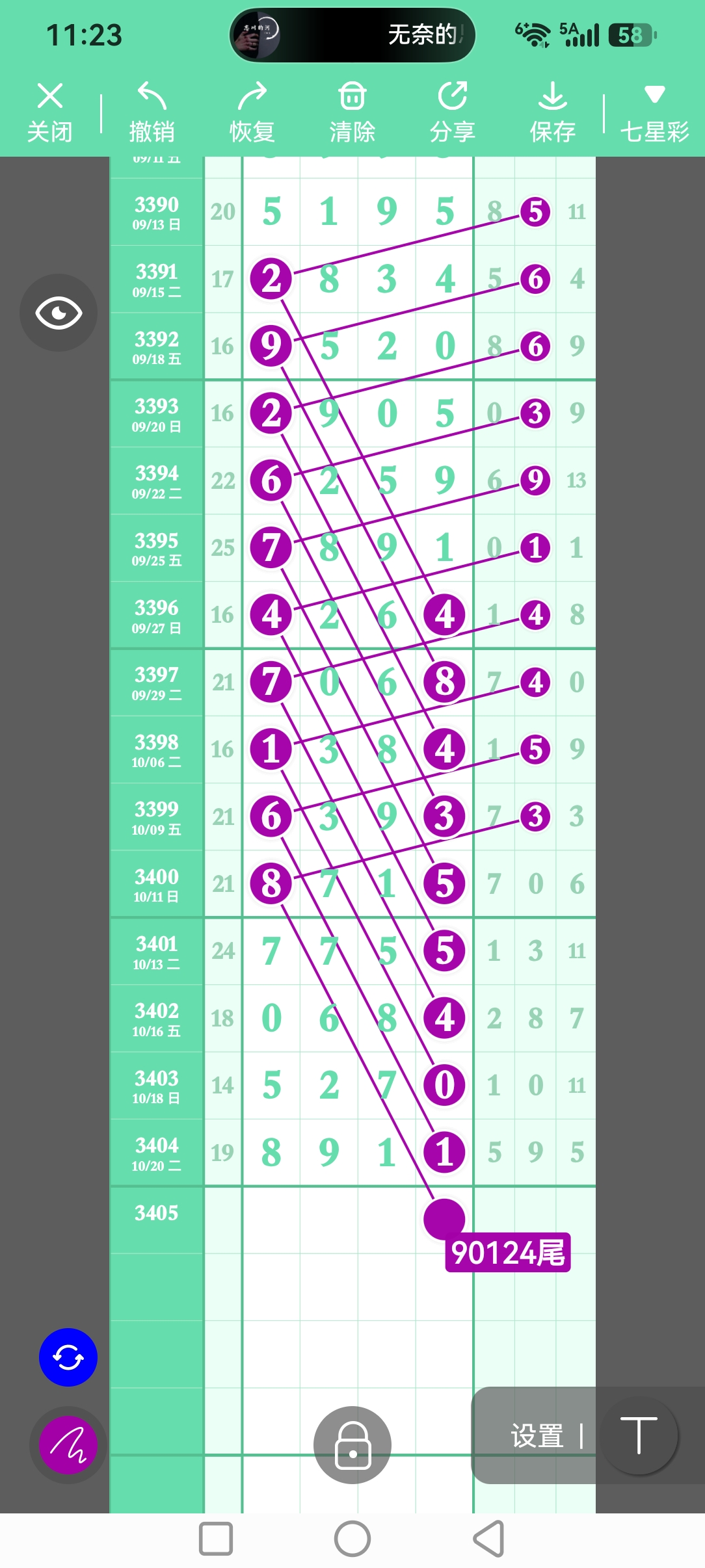Go to the system home screen
Image resolution: width=705 pixels, height=1568 pixels.
click(352, 1539)
